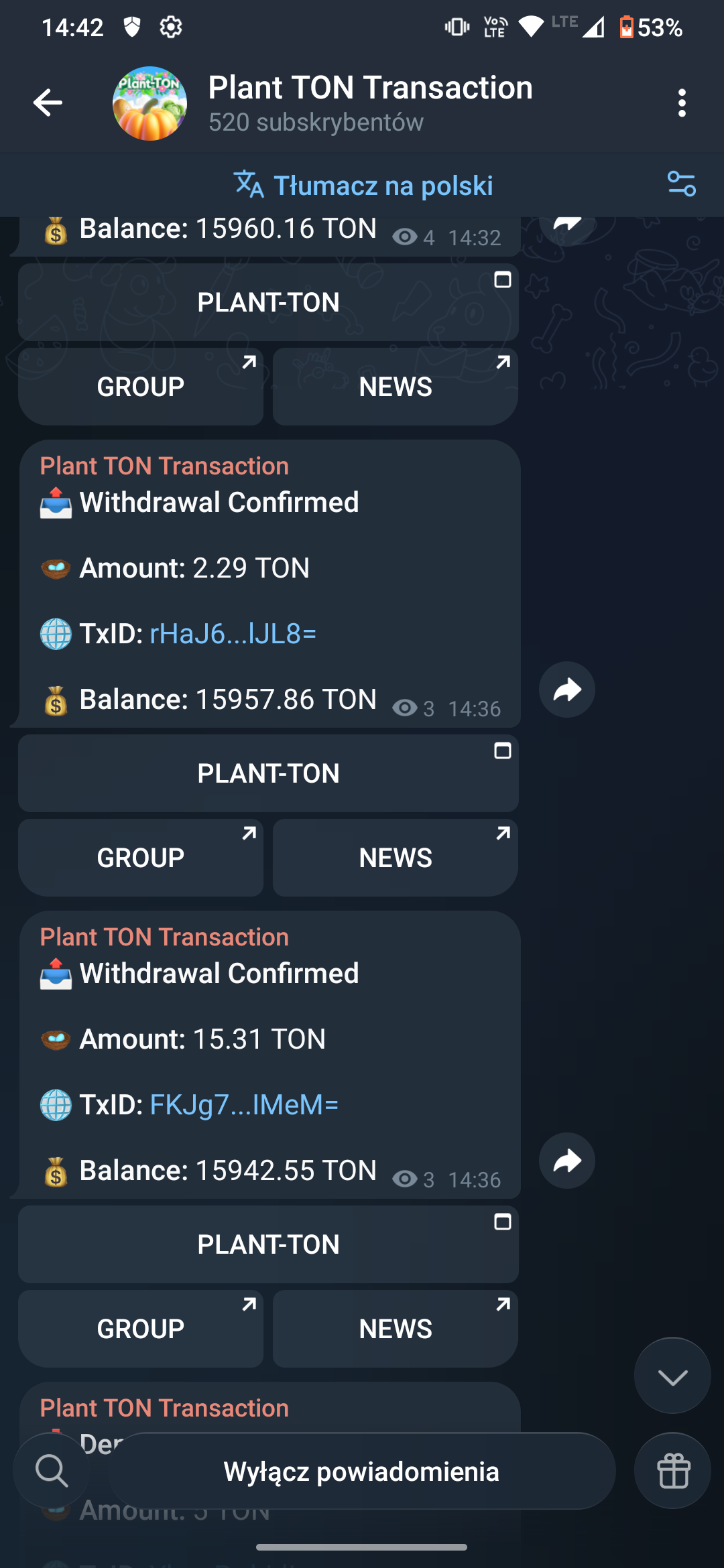724x1568 pixels.
Task: Open GROUP link under the 15957.86 balance message
Action: [141, 858]
